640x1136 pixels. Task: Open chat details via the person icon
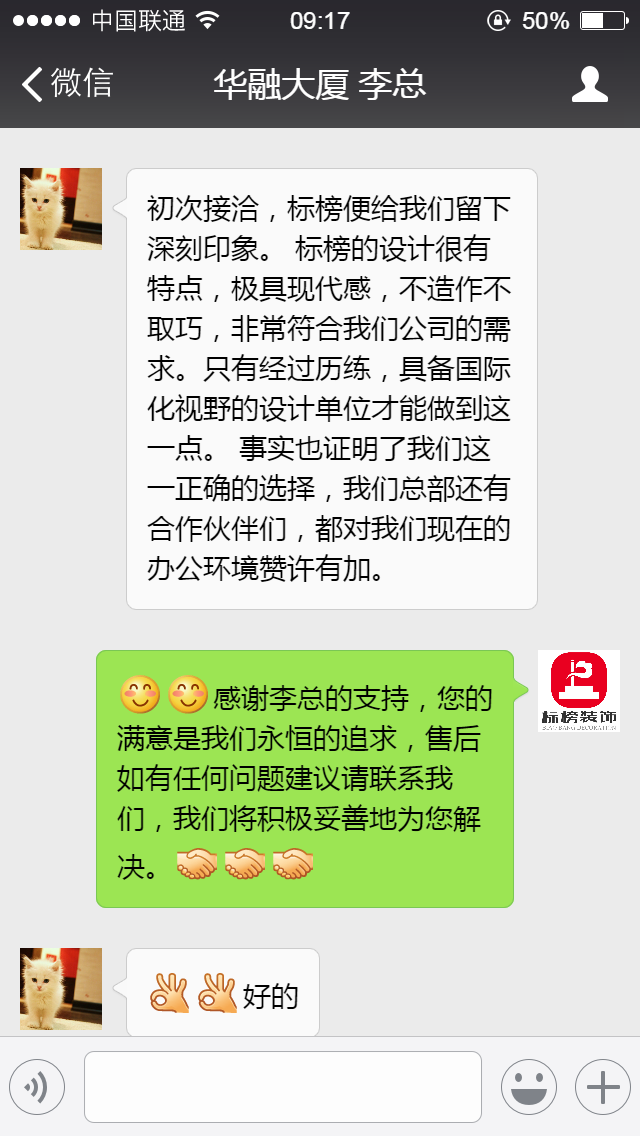click(589, 84)
